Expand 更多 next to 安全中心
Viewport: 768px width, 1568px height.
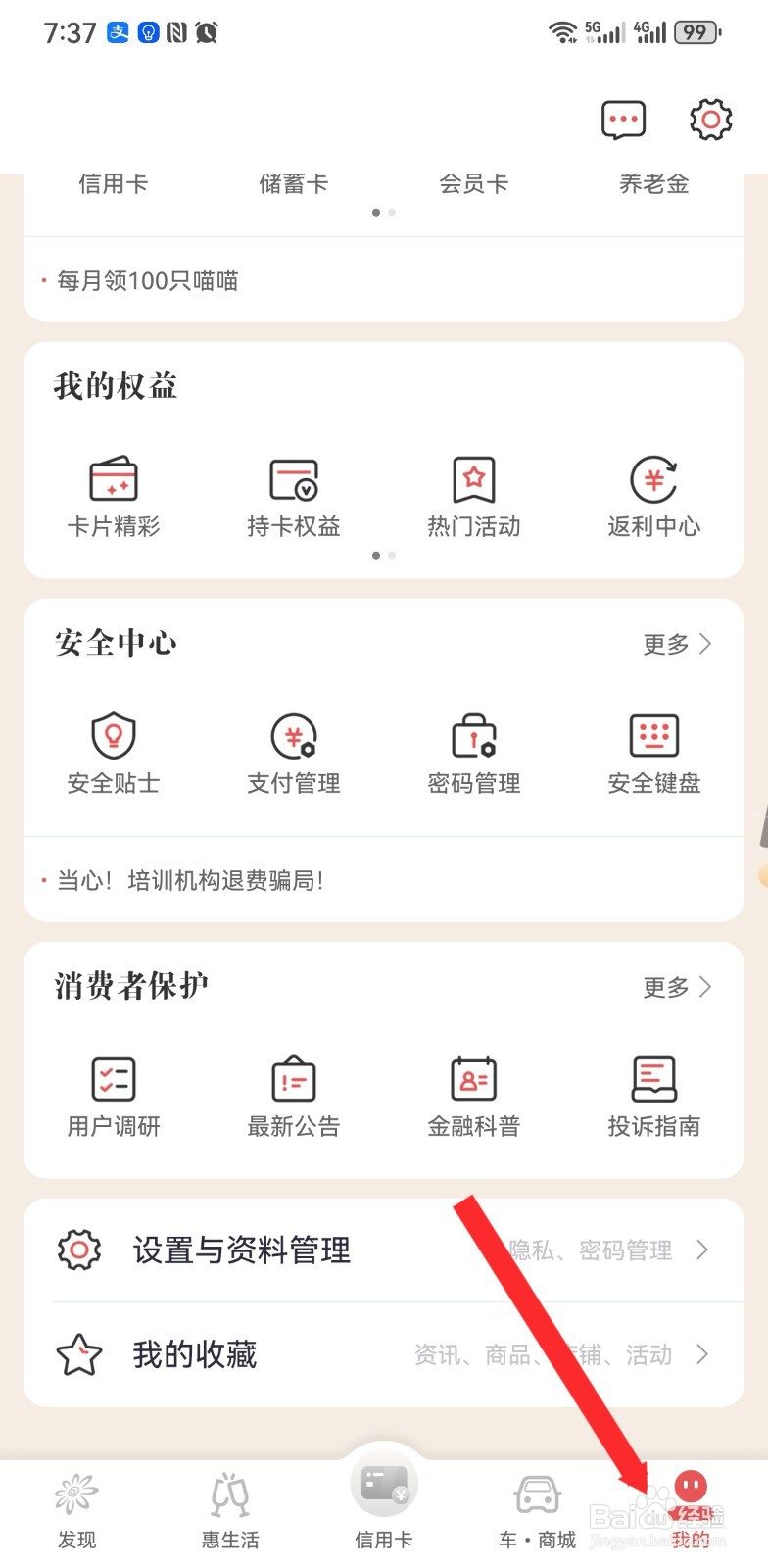(676, 644)
